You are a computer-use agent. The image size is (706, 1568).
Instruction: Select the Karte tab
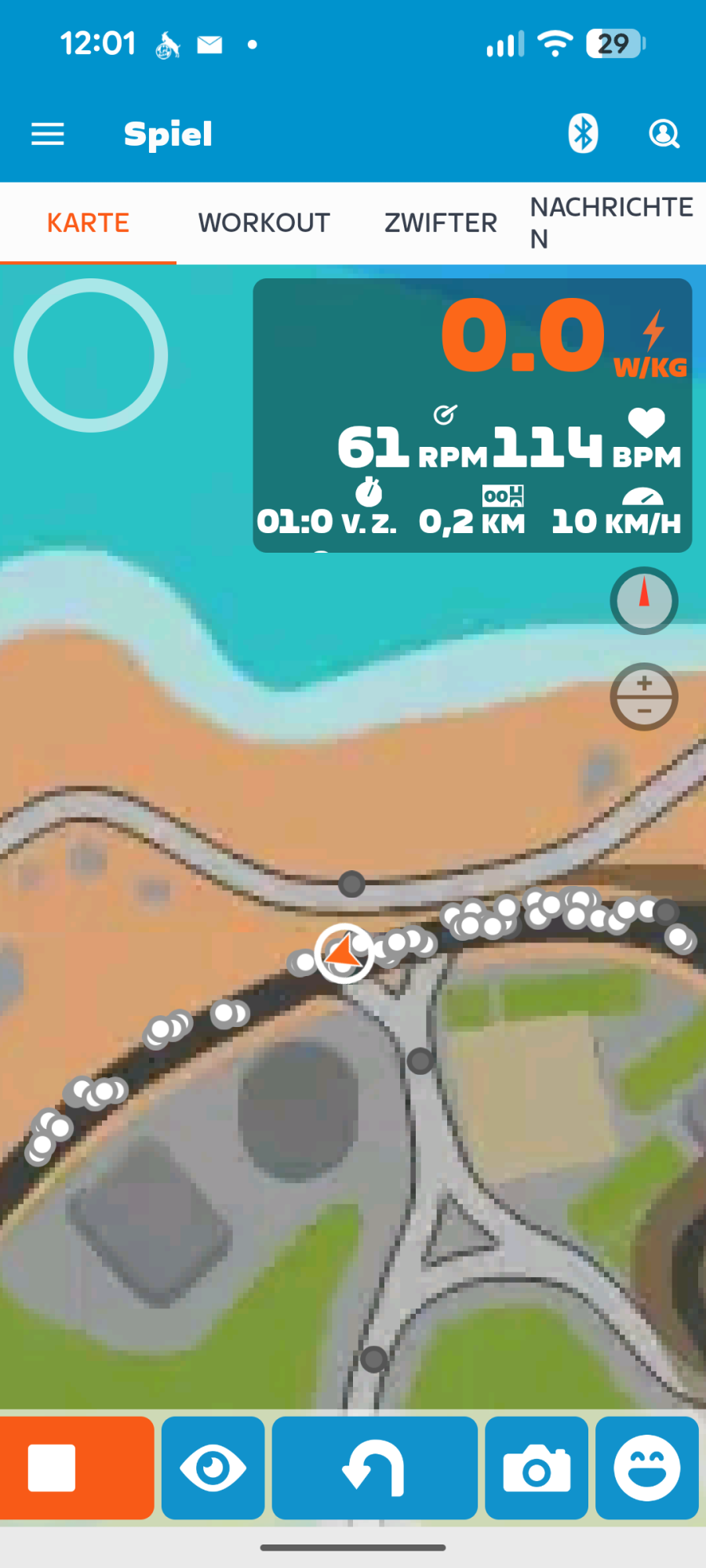[88, 223]
